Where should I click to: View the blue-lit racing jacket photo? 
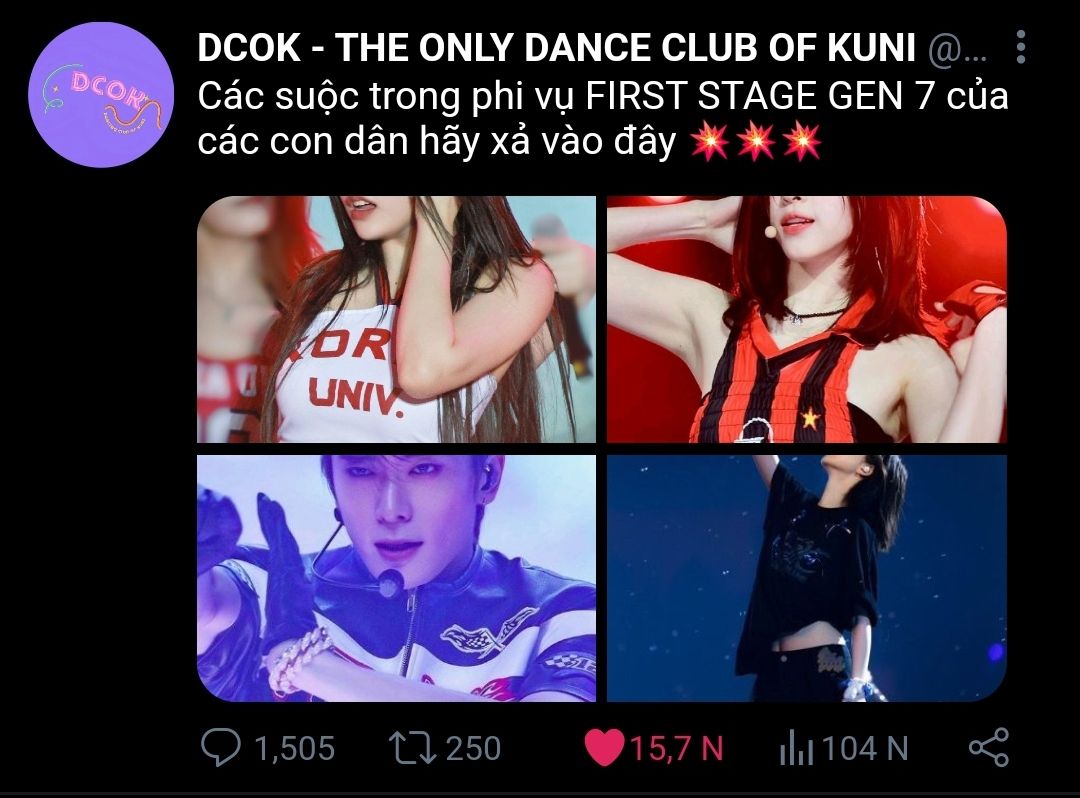tap(396, 578)
